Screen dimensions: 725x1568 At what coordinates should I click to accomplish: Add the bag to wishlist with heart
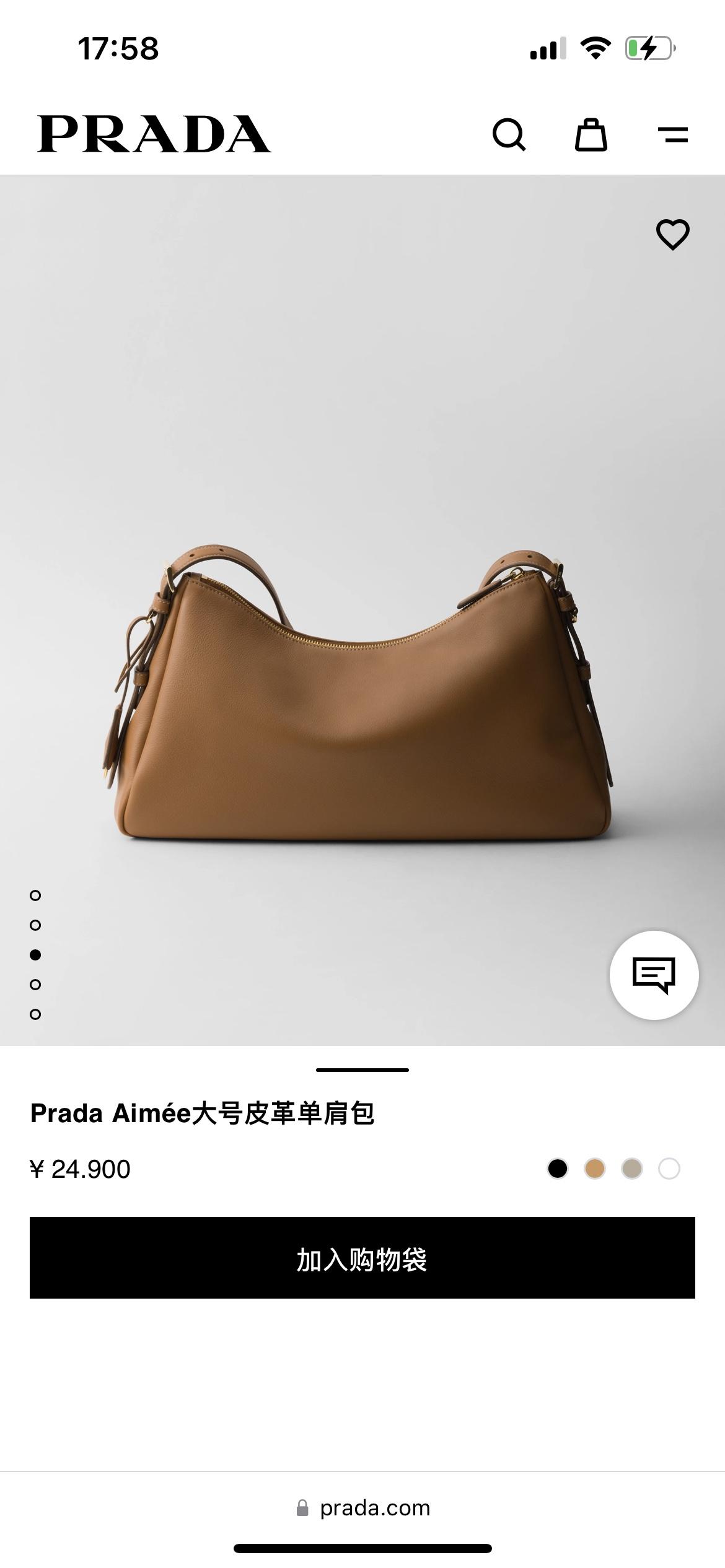click(x=672, y=235)
